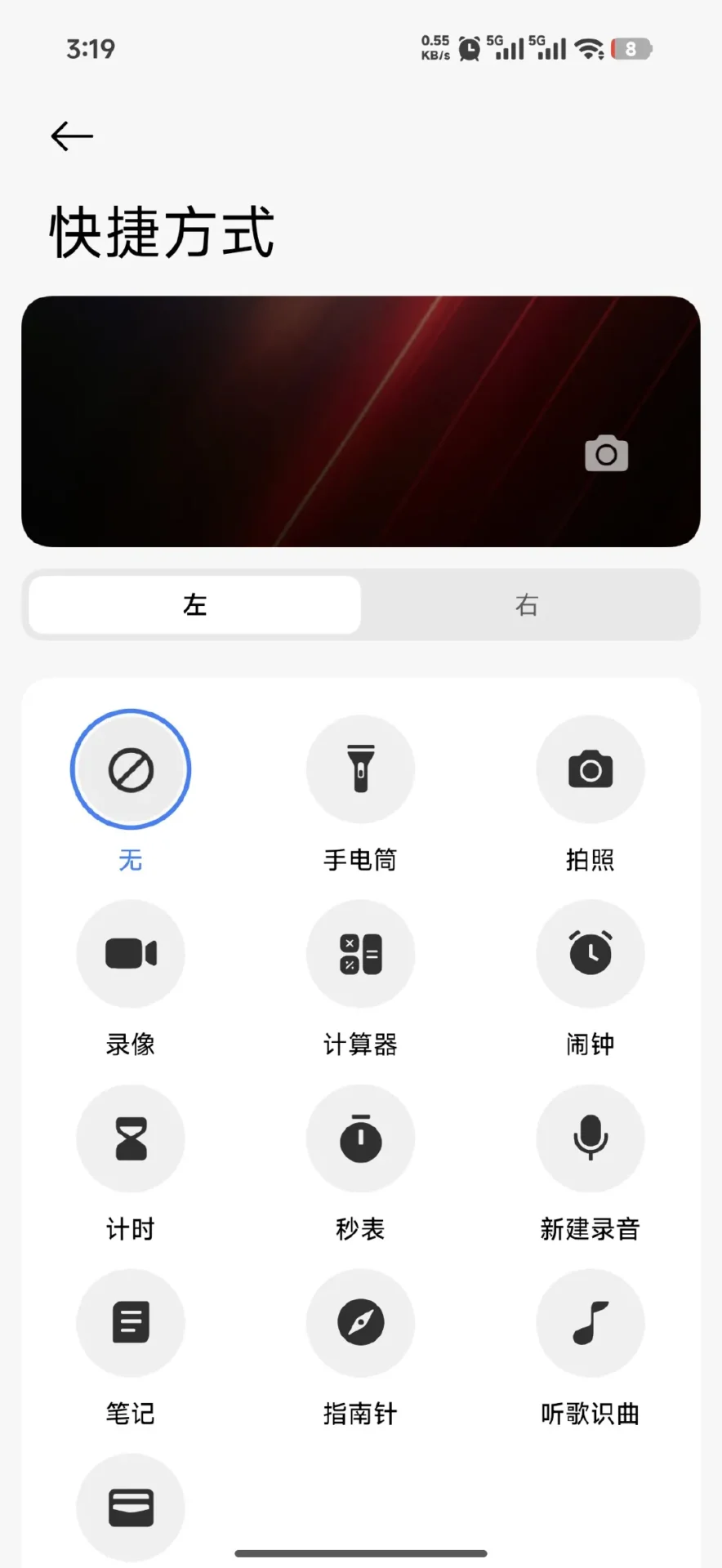The height and width of the screenshot is (1568, 722).
Task: Go back from the 快捷方式 page
Action: coord(72,136)
